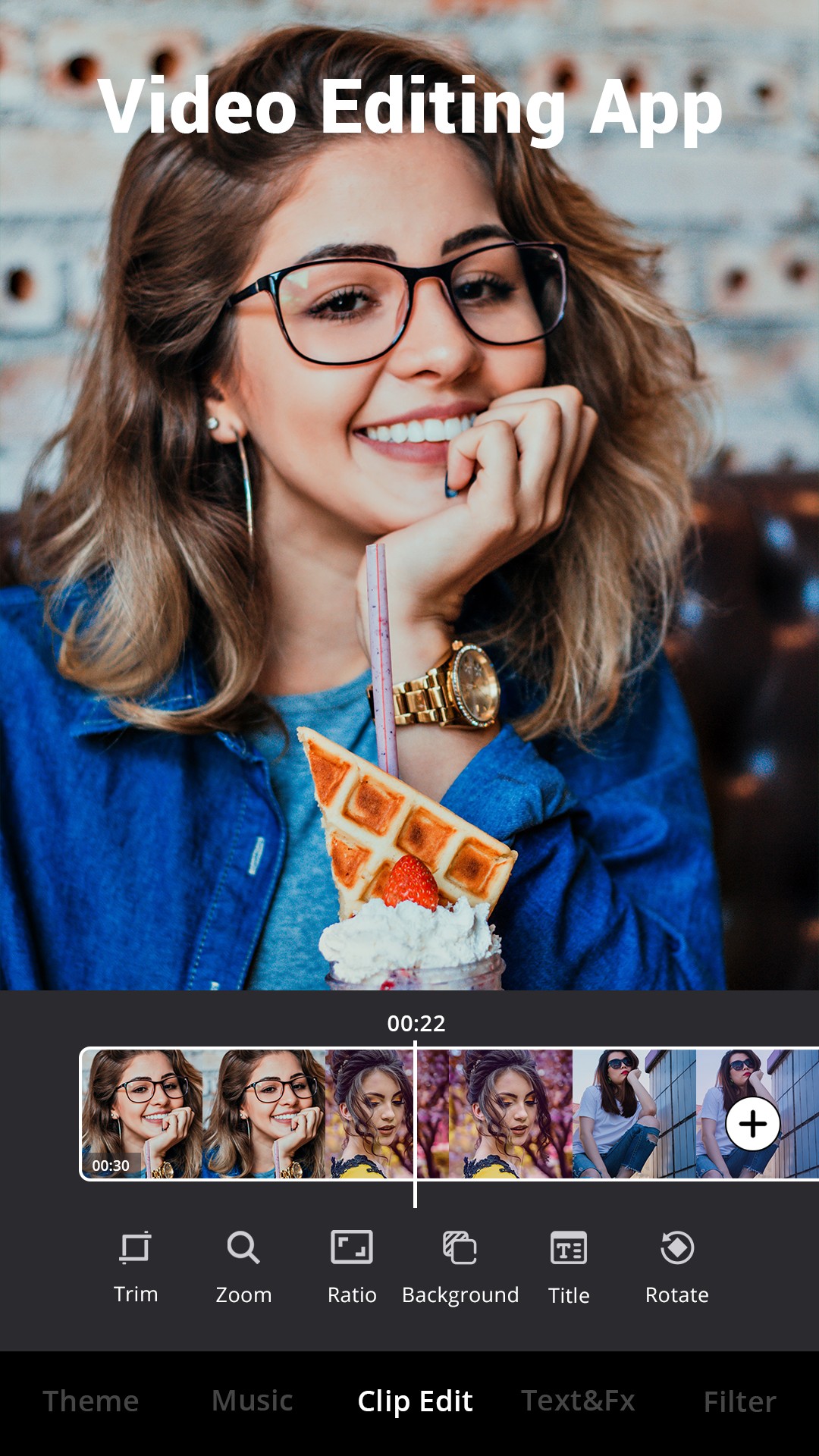Select the sunglasses clip in the timeline
819x1456 pixels.
point(633,1113)
